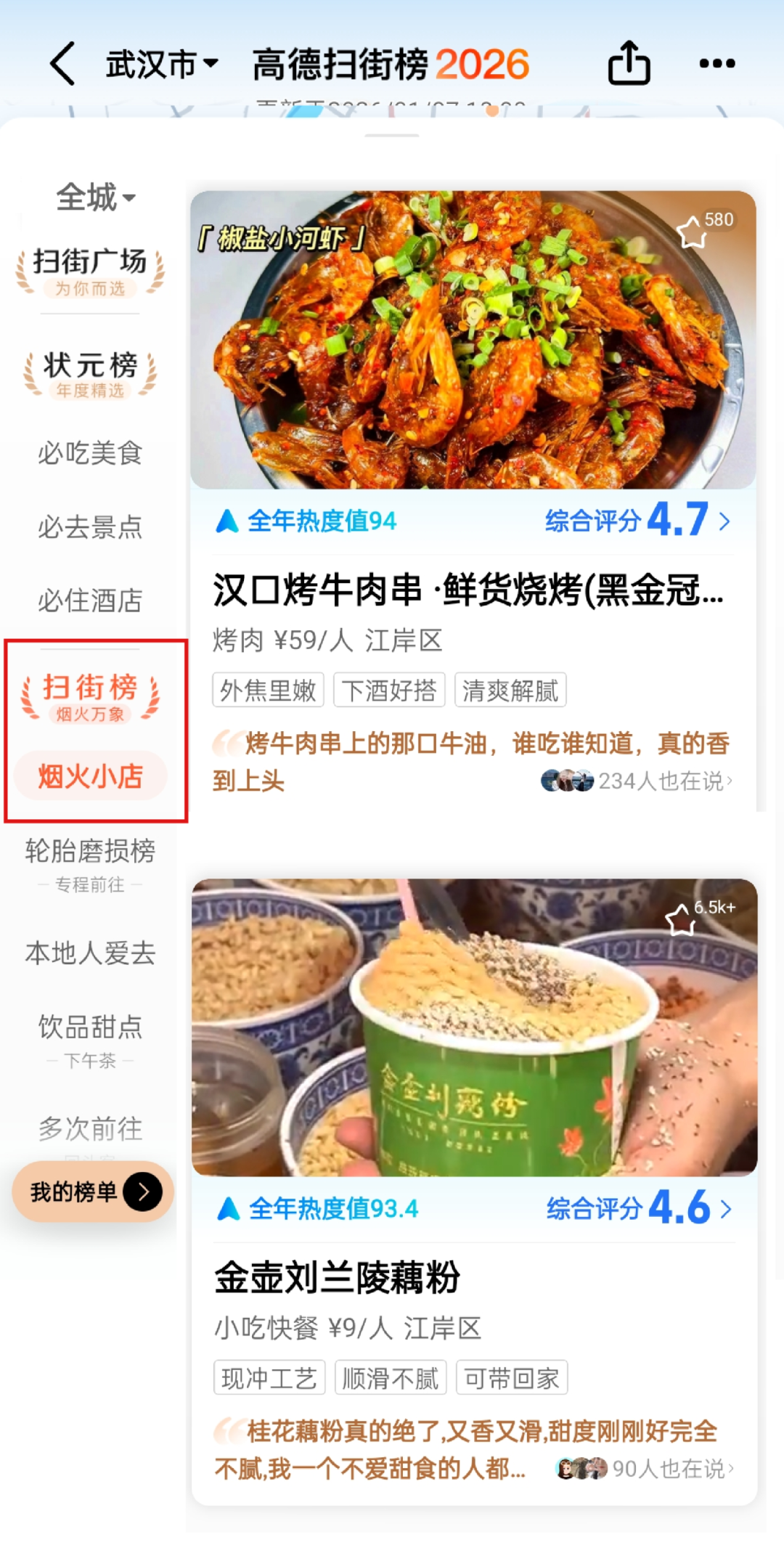Select the 必去景点 category
784x1564 pixels.
tap(90, 527)
